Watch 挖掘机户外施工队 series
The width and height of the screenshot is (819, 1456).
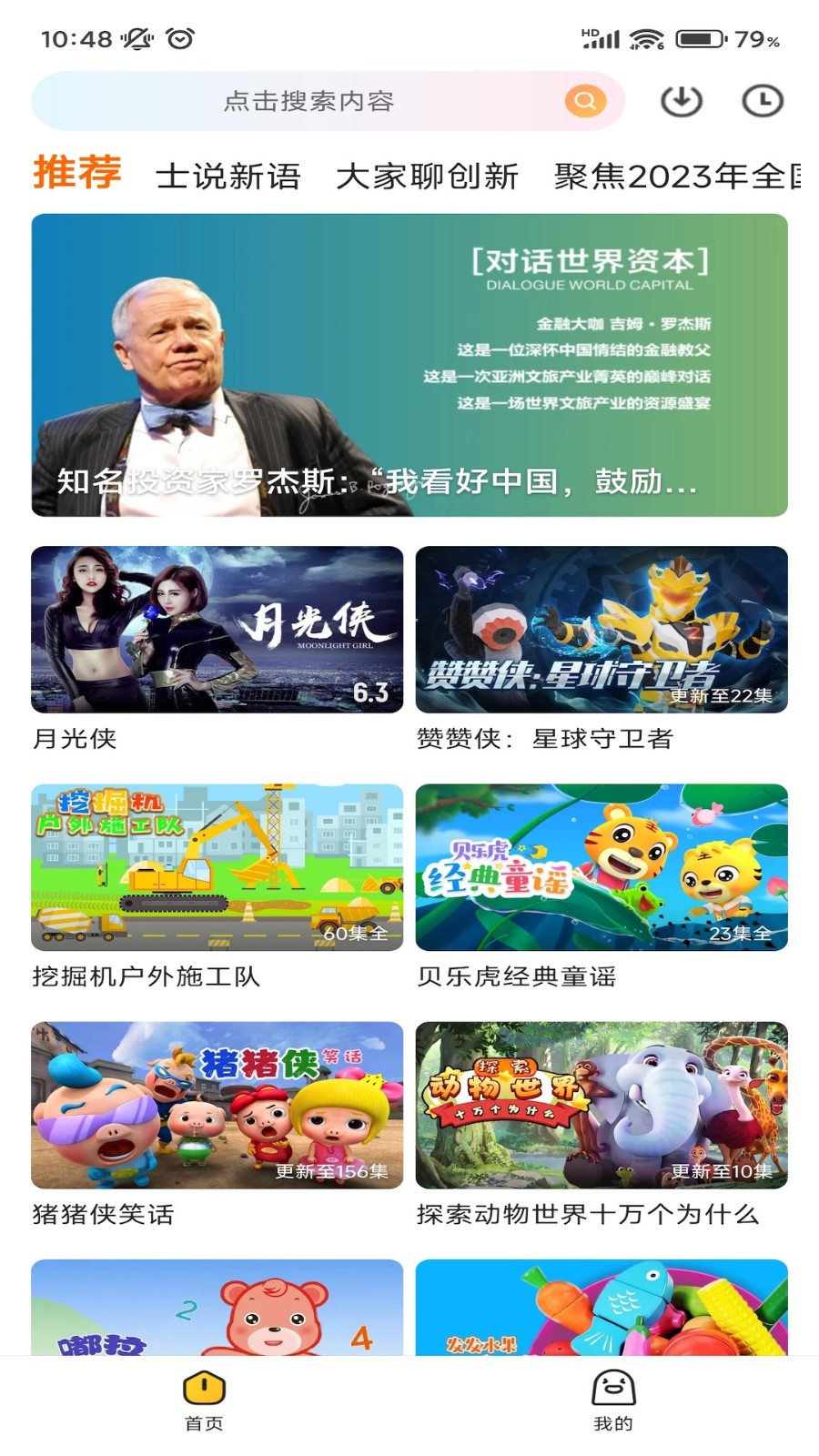(217, 867)
